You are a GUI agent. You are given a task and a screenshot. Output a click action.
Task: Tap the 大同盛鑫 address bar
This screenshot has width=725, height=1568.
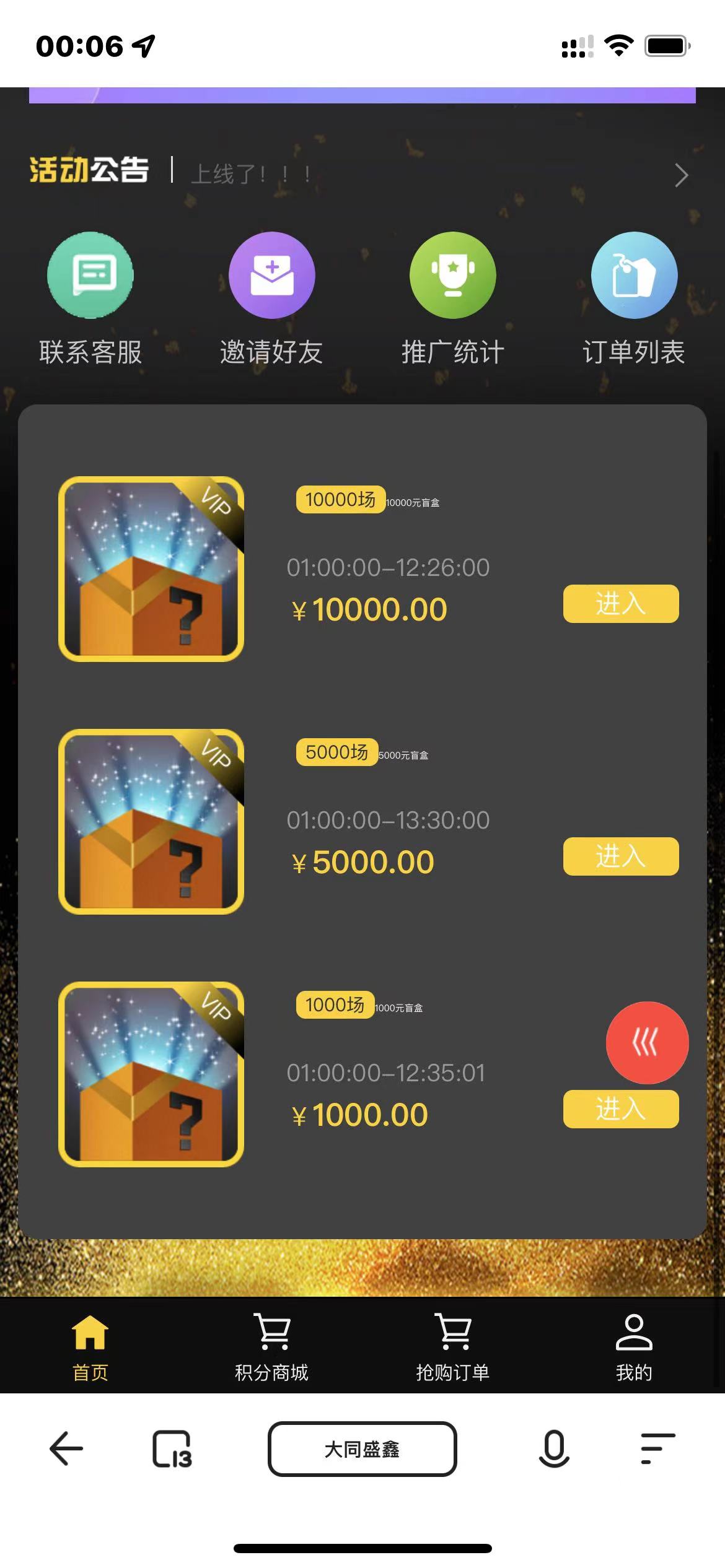(362, 1449)
